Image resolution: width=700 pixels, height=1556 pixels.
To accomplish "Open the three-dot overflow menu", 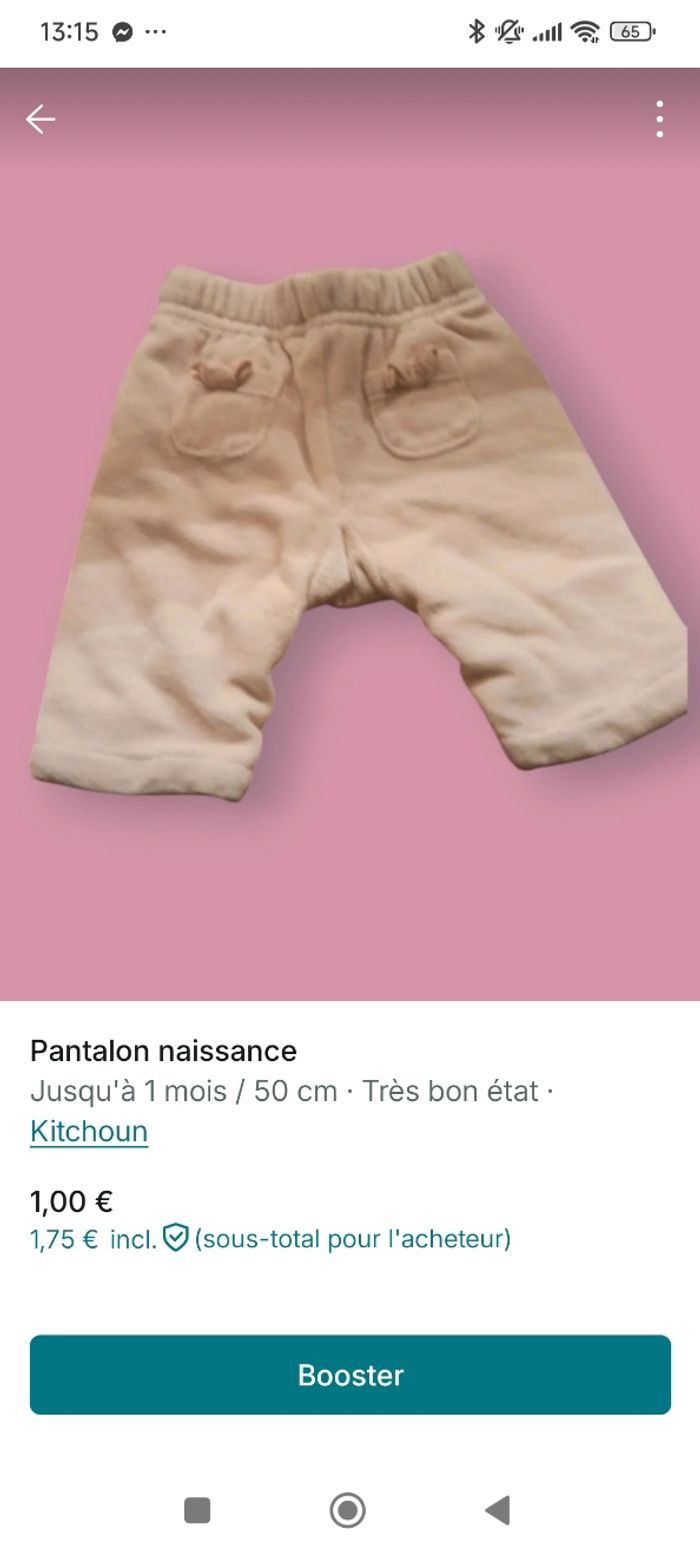I will [659, 120].
